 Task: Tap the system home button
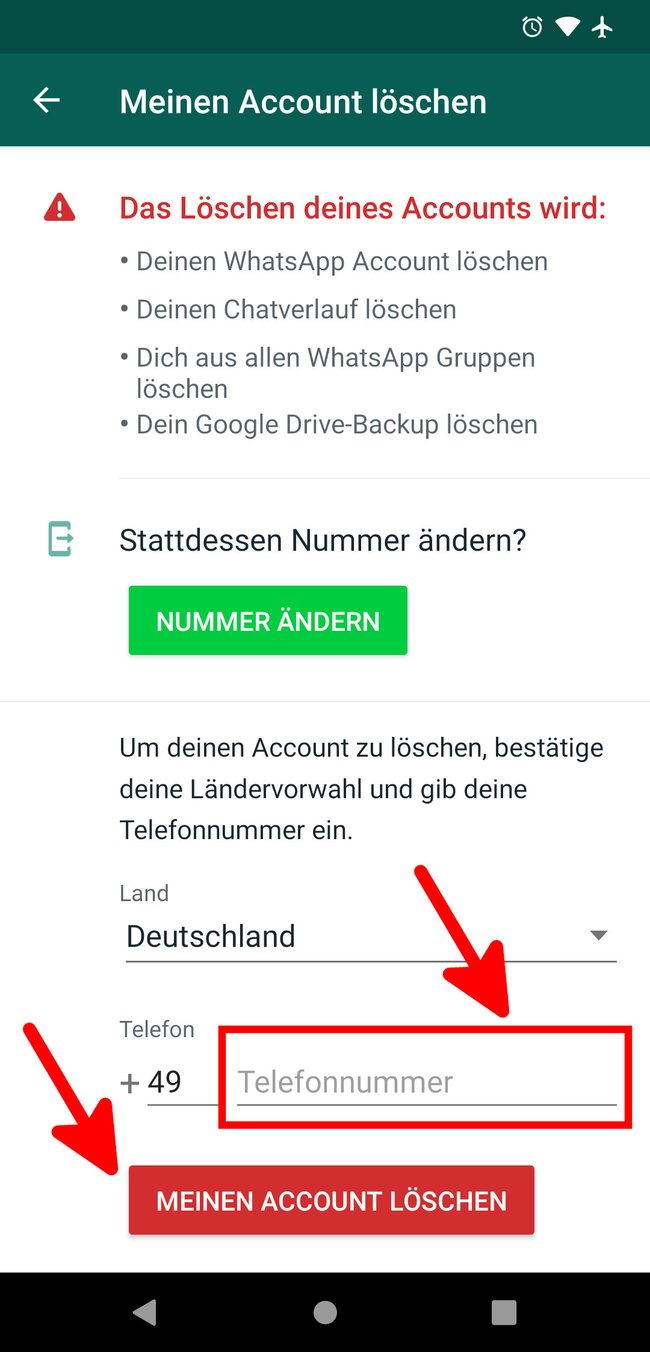click(325, 1312)
